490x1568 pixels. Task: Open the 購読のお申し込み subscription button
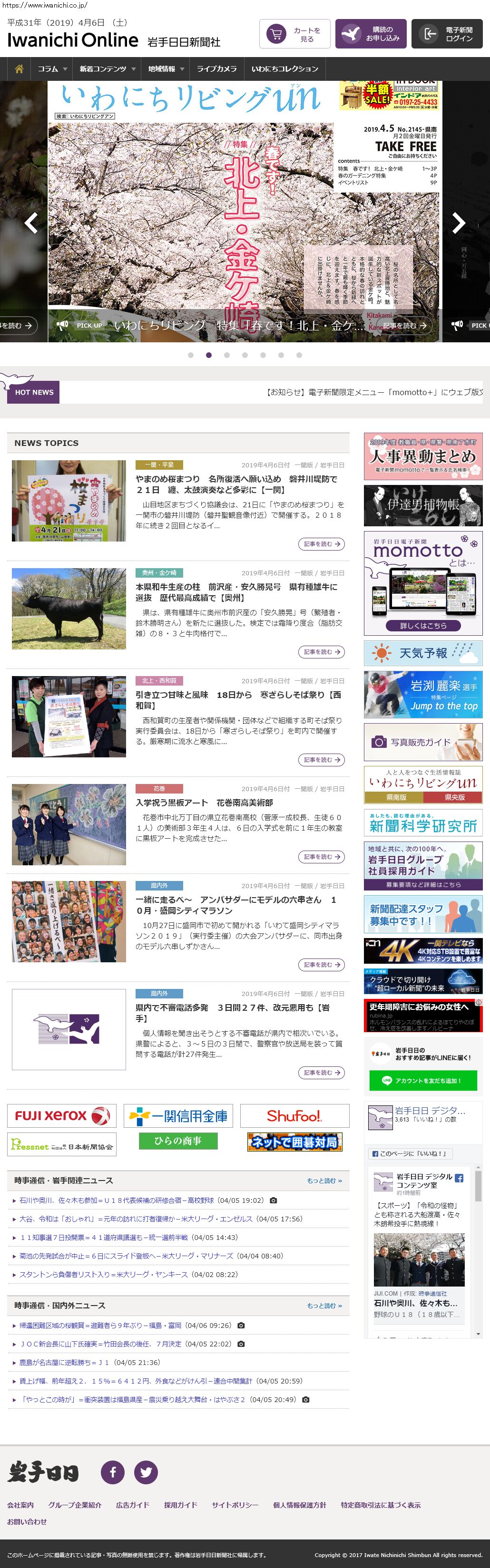tap(370, 34)
